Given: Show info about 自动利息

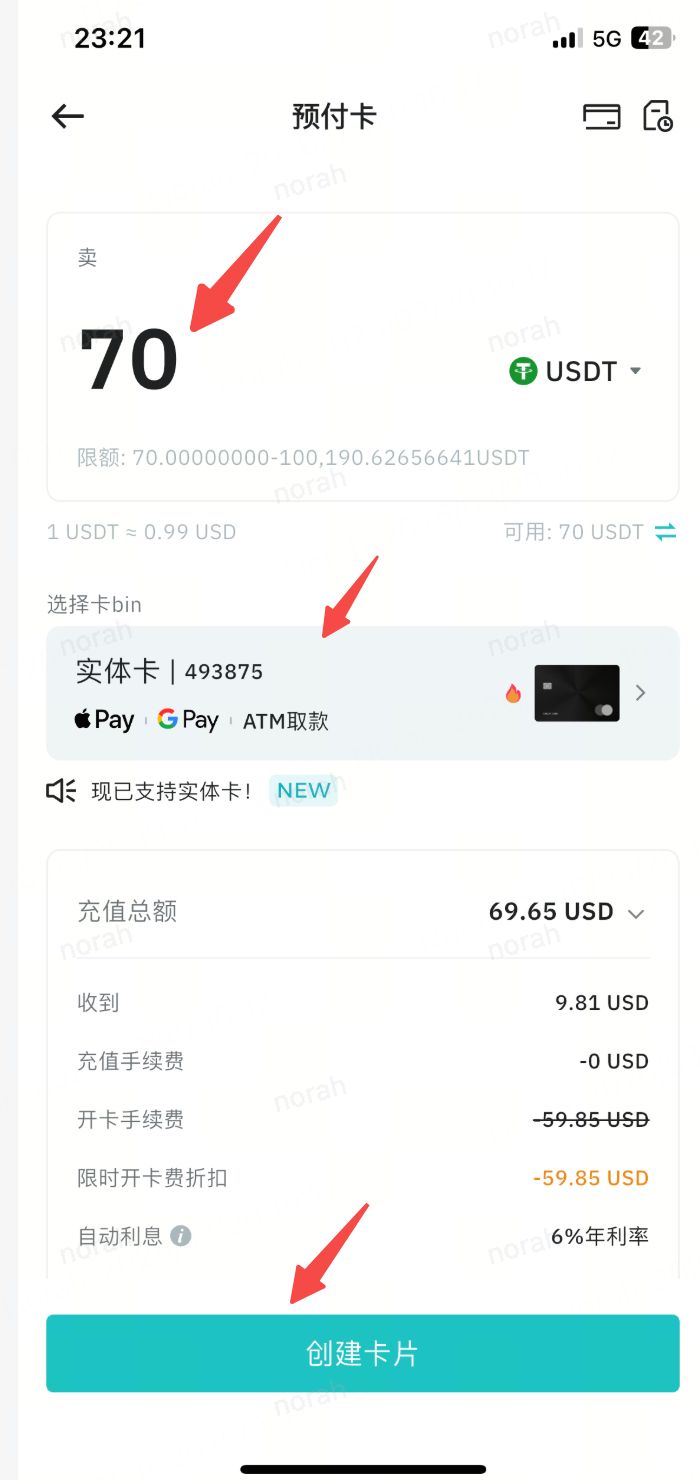Looking at the screenshot, I should [x=181, y=1236].
